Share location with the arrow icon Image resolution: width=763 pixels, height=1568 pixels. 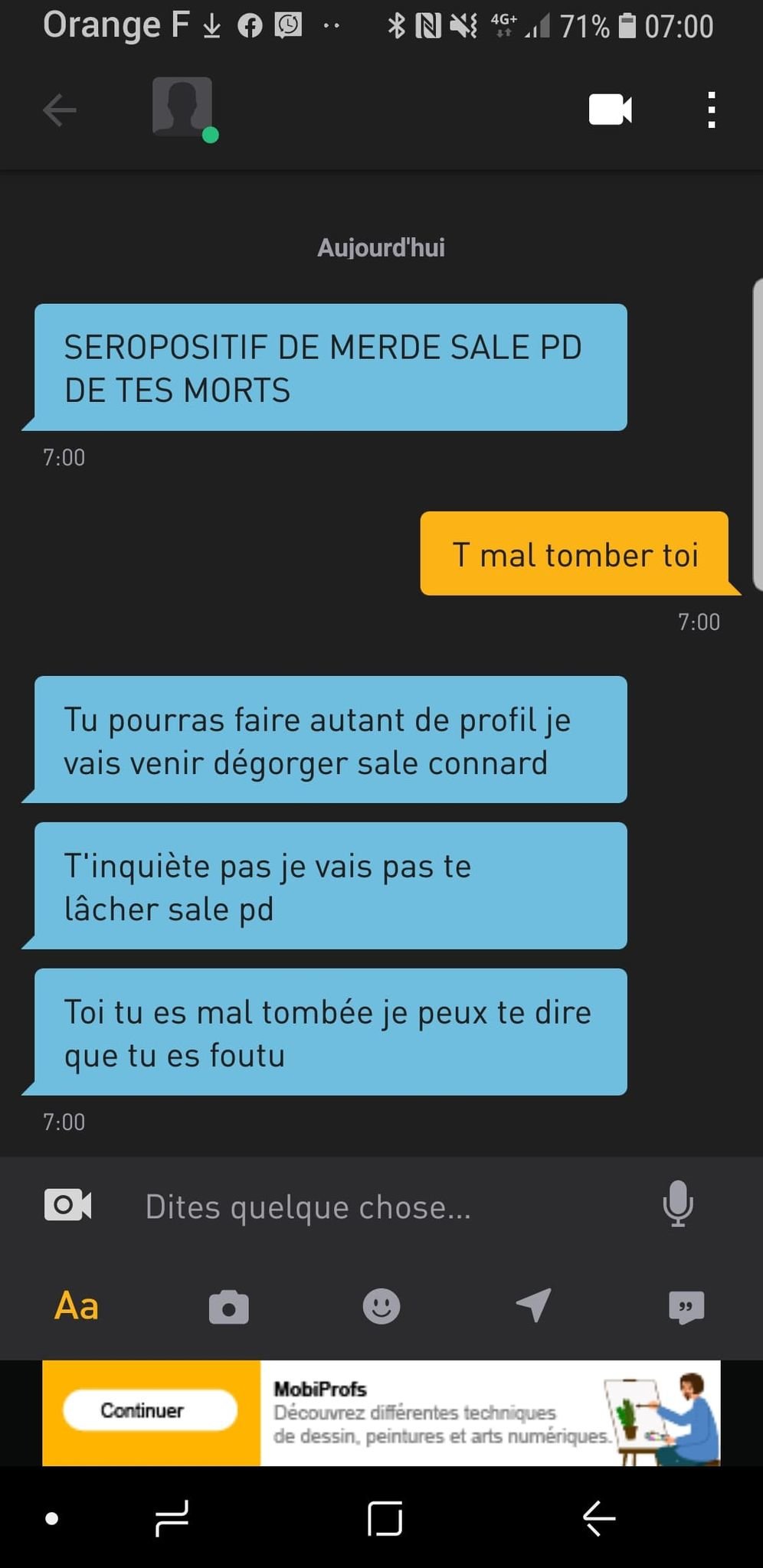click(x=533, y=1305)
